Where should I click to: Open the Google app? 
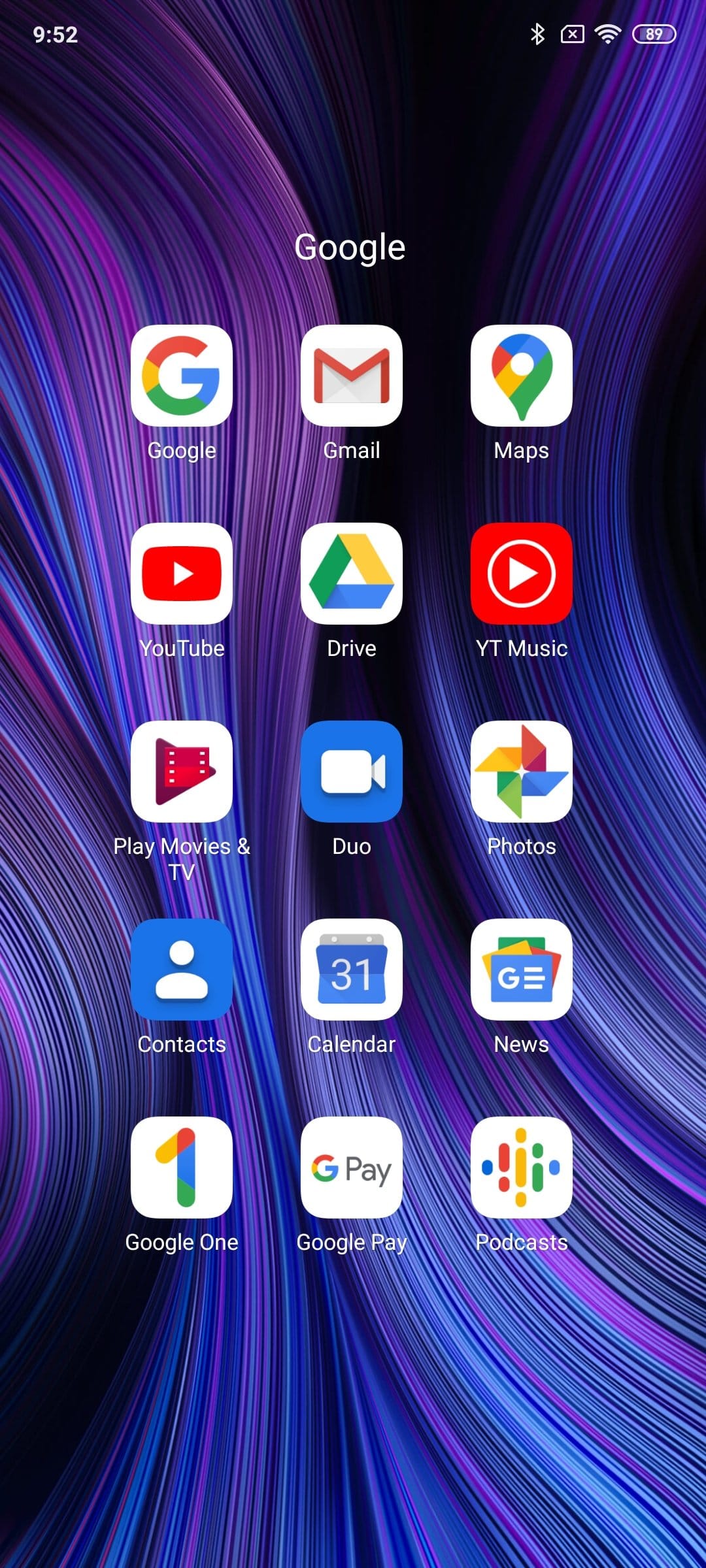pos(182,376)
